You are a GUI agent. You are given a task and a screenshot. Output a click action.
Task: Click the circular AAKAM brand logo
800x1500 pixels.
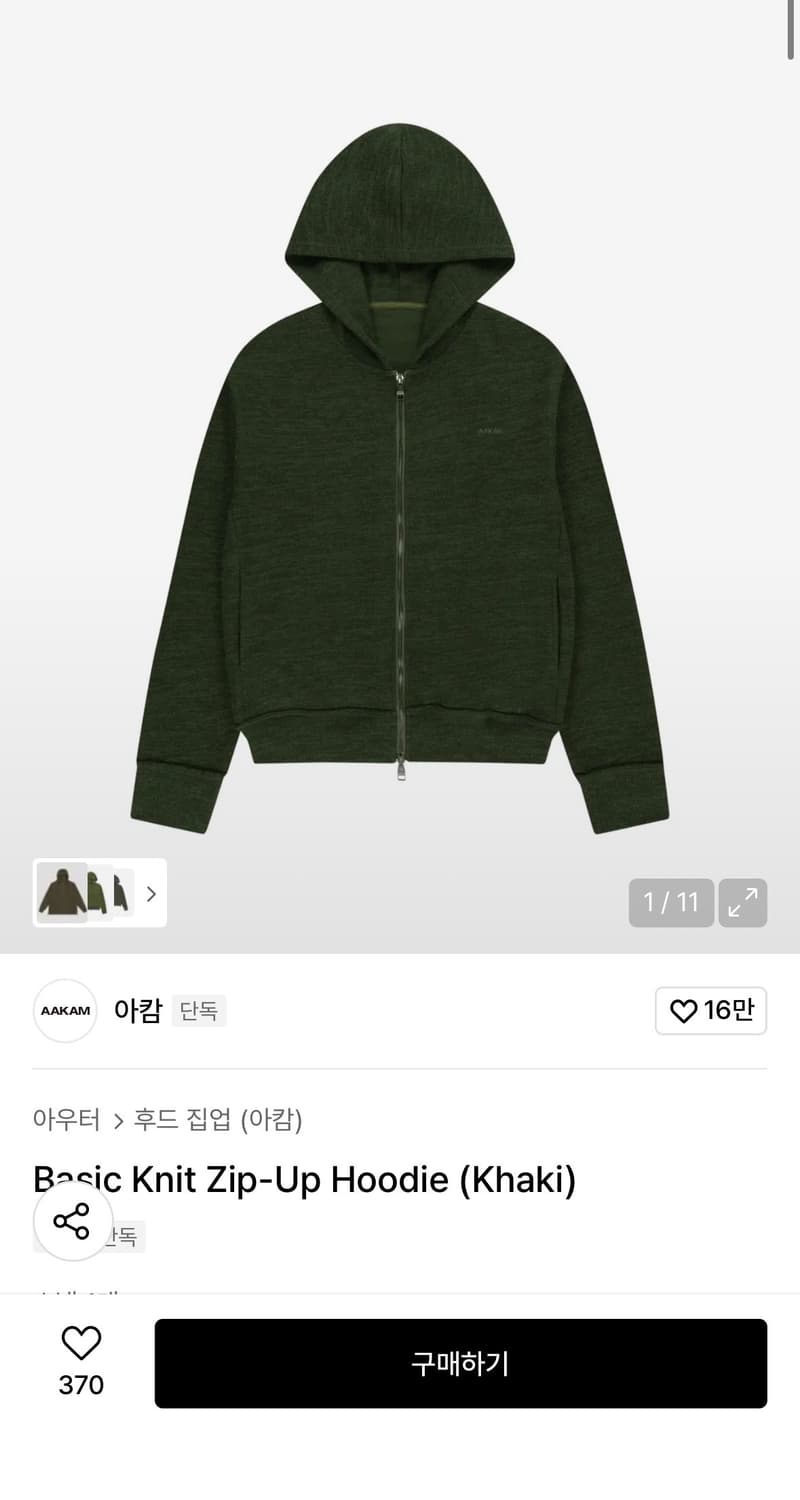point(65,1011)
